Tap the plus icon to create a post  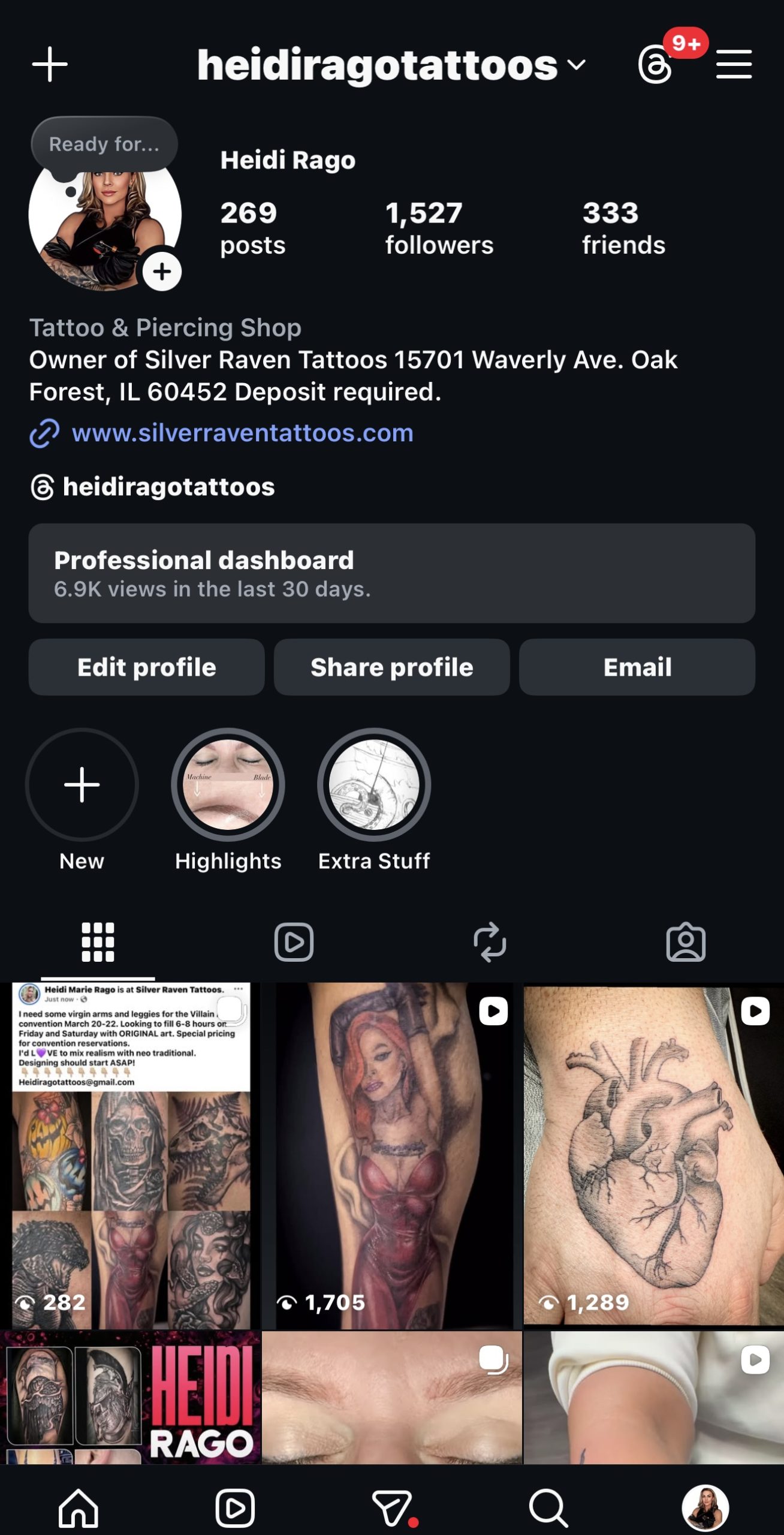(50, 64)
